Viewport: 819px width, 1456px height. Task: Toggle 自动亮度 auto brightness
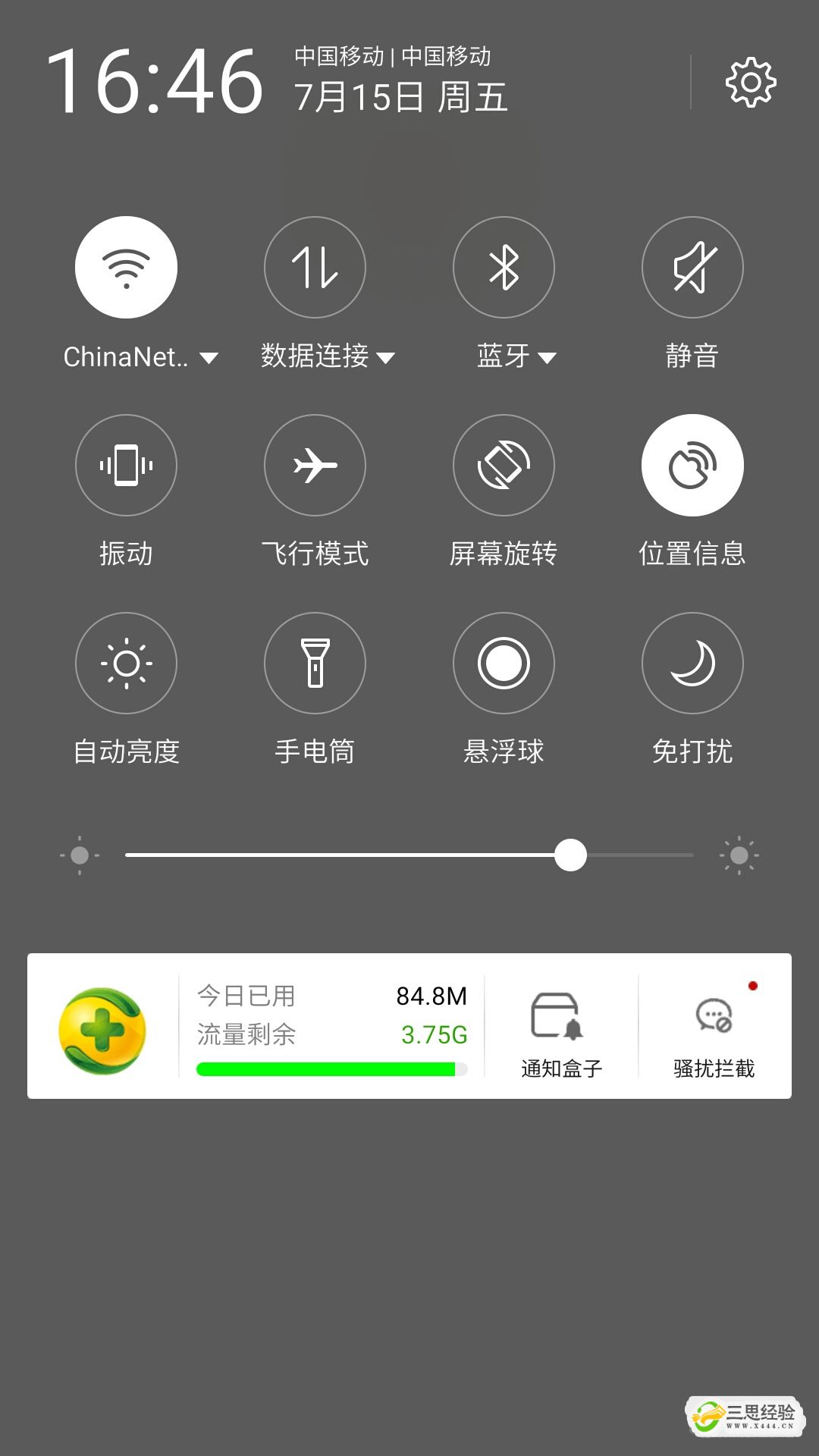pyautogui.click(x=126, y=663)
